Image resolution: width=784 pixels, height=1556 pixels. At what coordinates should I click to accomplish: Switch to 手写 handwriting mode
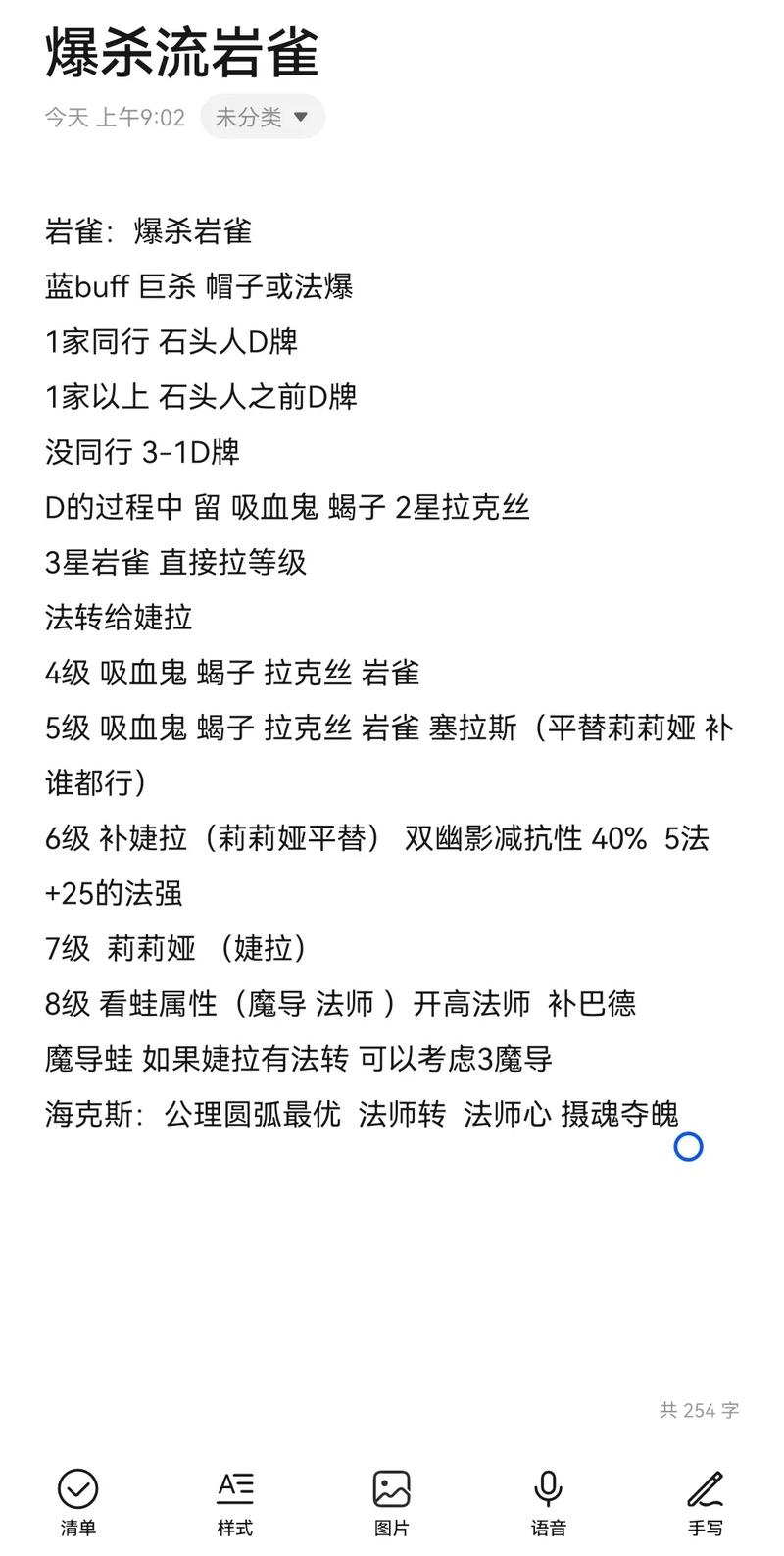[x=705, y=1500]
